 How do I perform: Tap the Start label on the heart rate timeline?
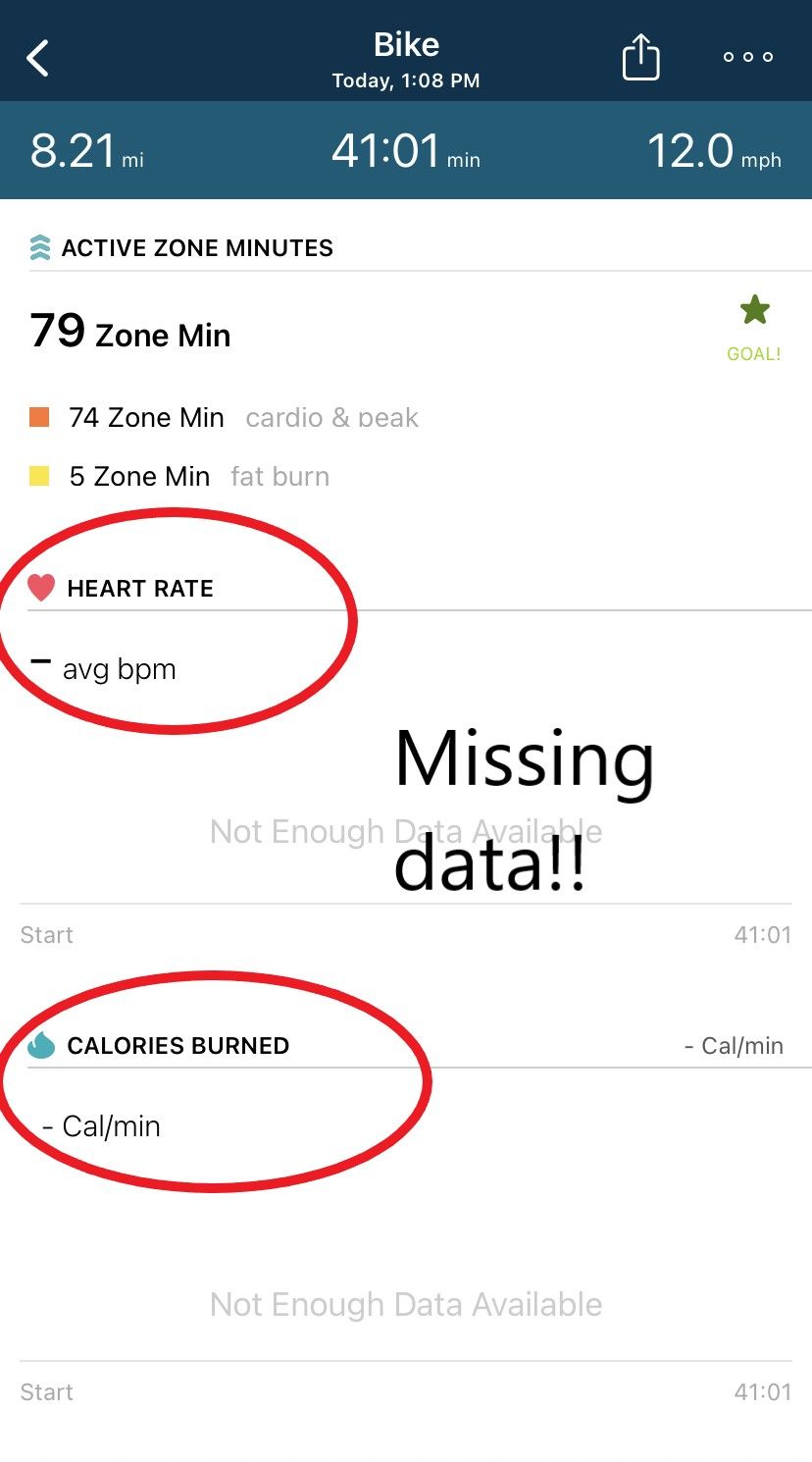point(45,934)
